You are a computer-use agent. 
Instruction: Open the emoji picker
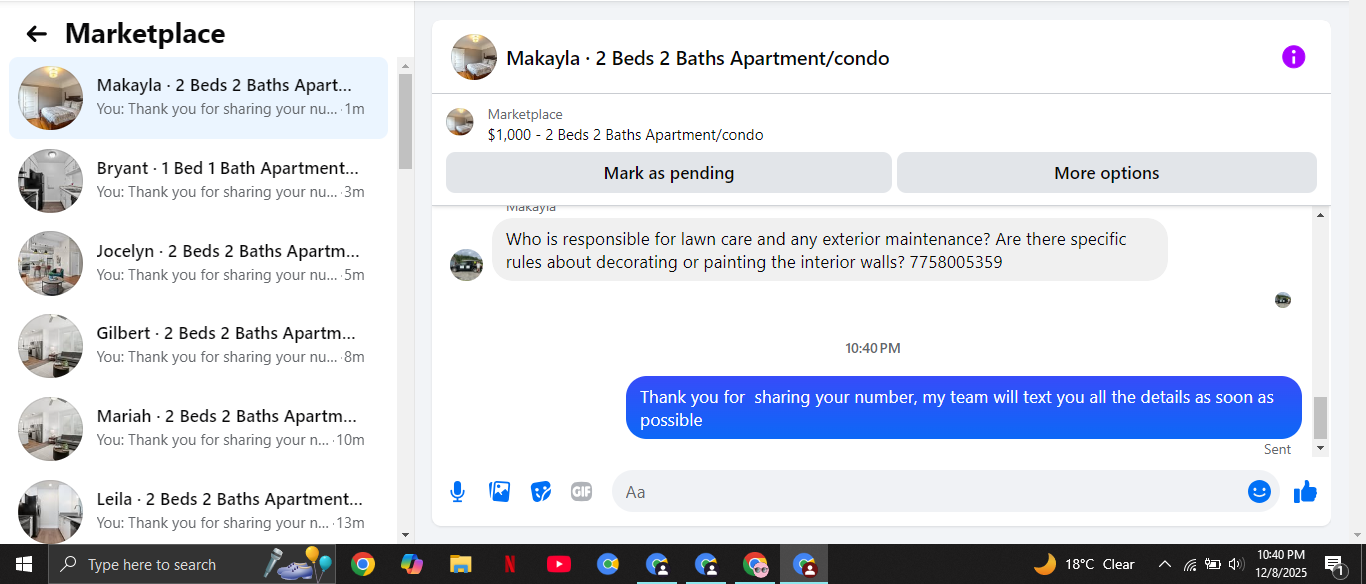pyautogui.click(x=1259, y=491)
